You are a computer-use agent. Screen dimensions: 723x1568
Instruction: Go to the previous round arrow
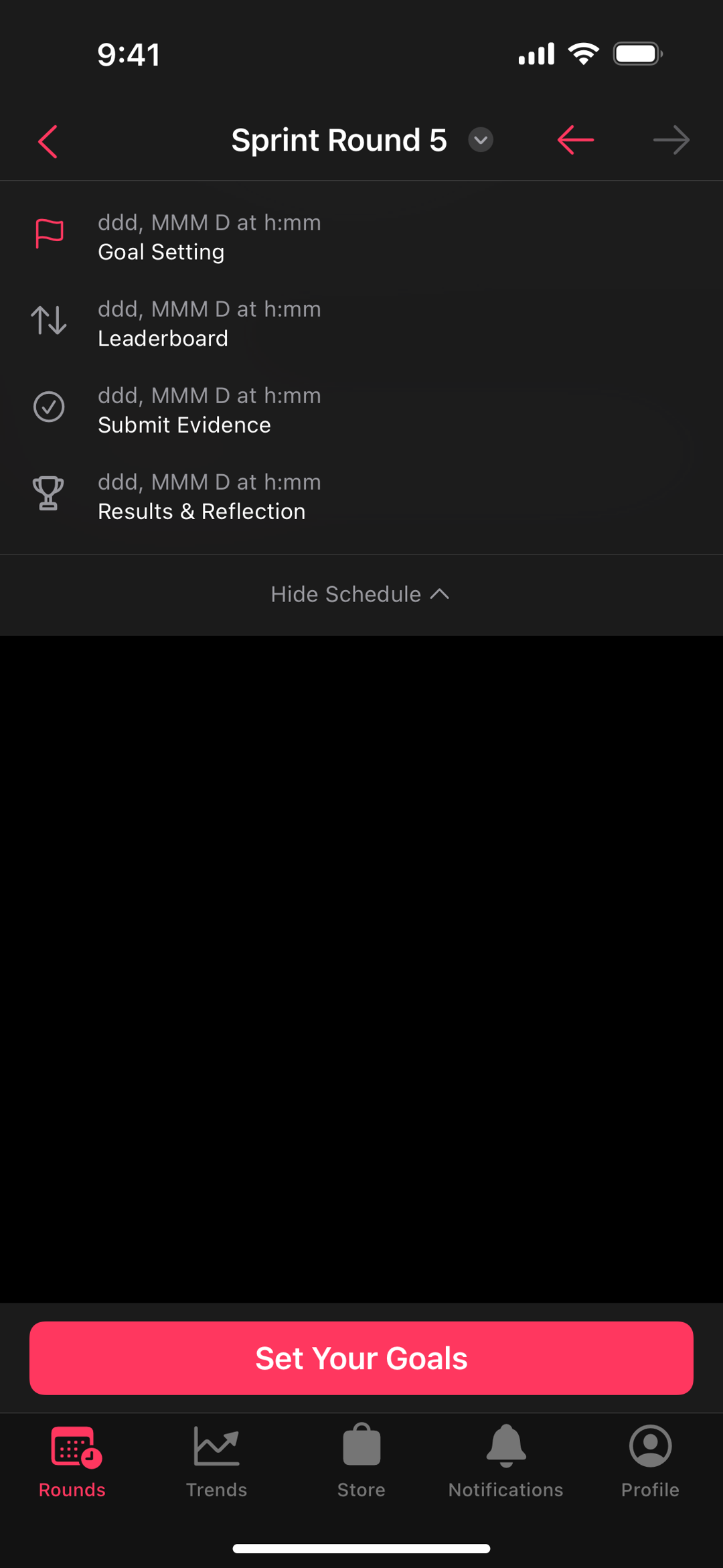pyautogui.click(x=576, y=140)
